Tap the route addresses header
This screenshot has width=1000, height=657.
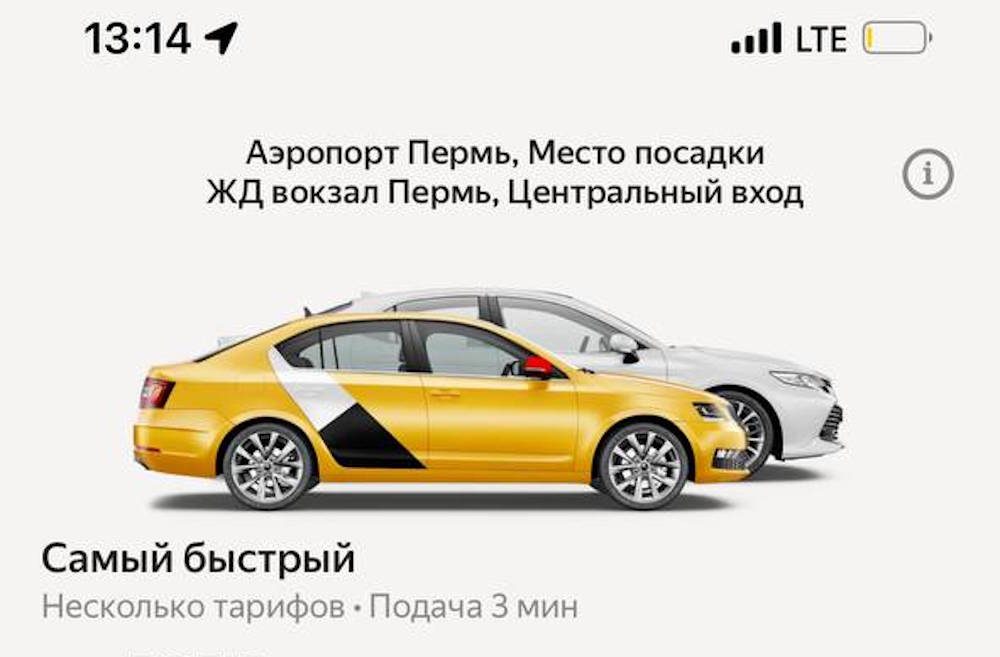(504, 173)
